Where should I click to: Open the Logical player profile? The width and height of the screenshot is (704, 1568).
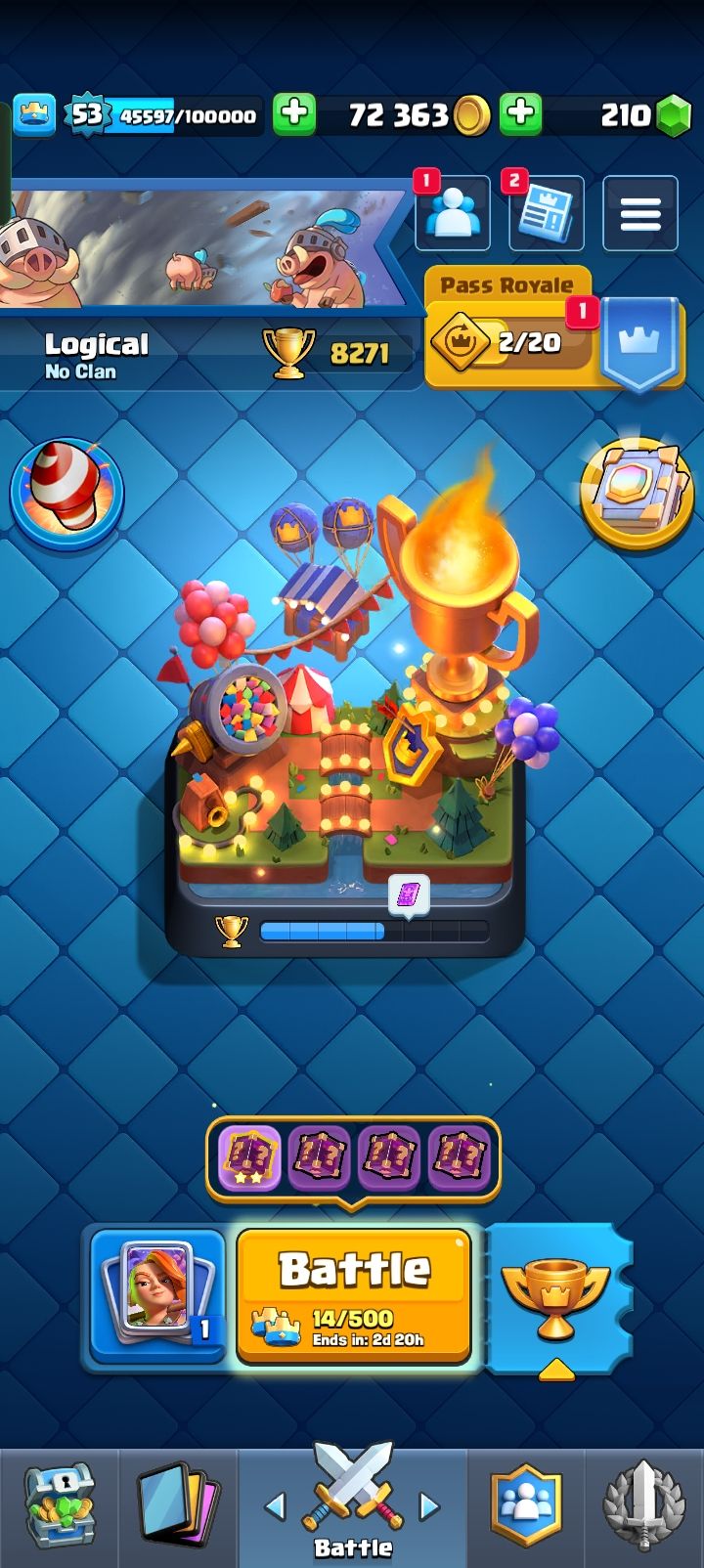coord(96,355)
